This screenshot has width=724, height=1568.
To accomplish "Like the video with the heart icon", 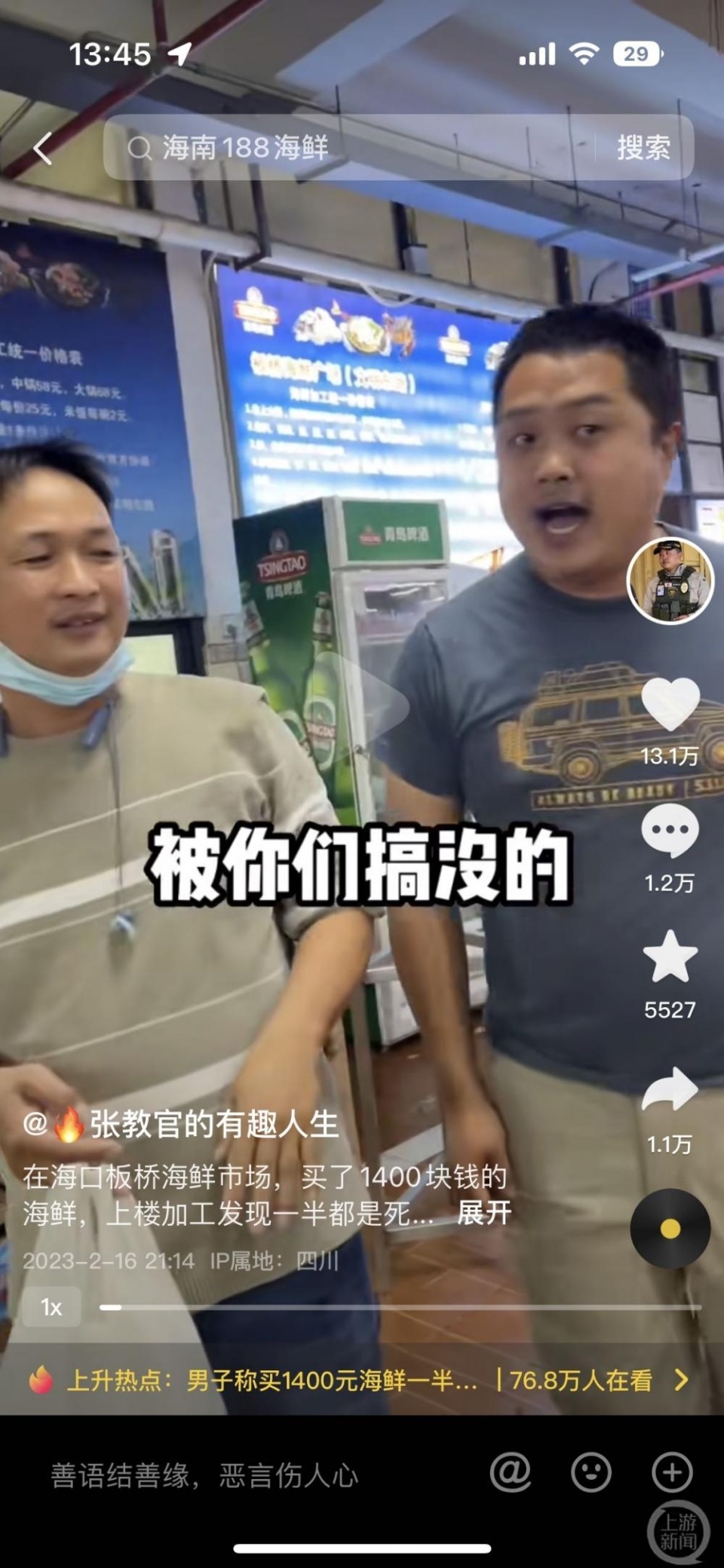I will [670, 704].
